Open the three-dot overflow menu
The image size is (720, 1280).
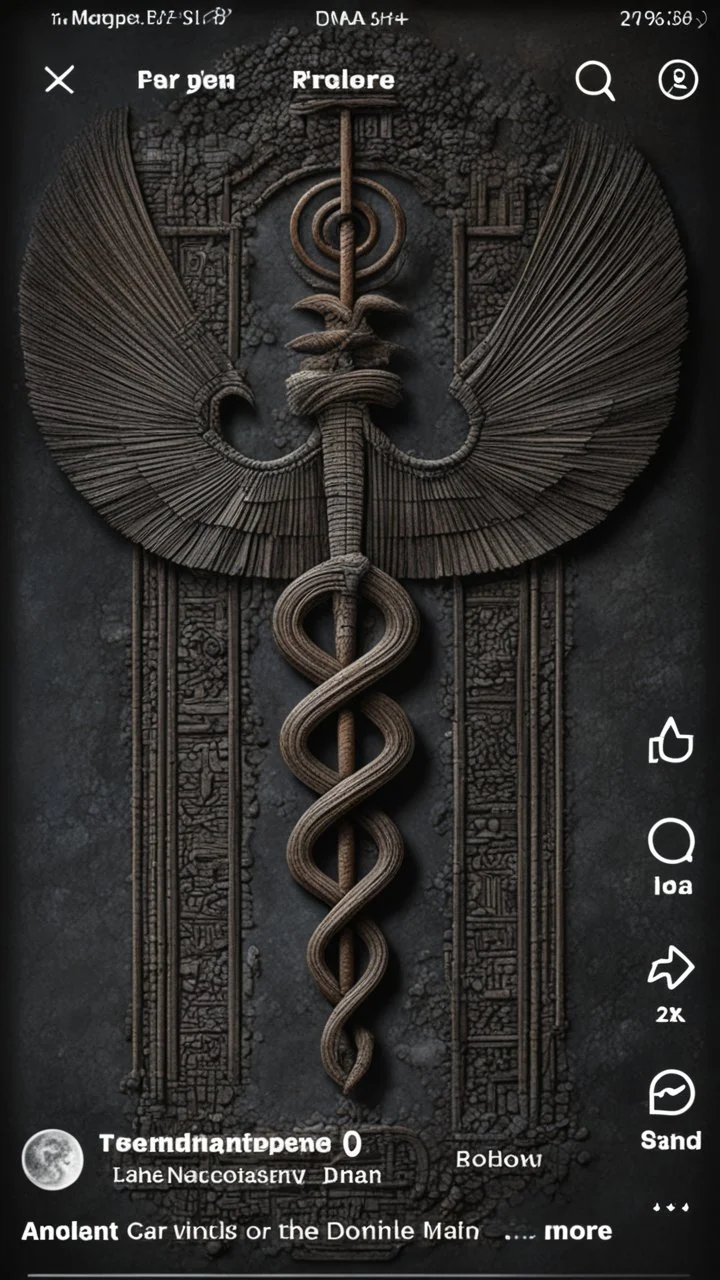(671, 1207)
